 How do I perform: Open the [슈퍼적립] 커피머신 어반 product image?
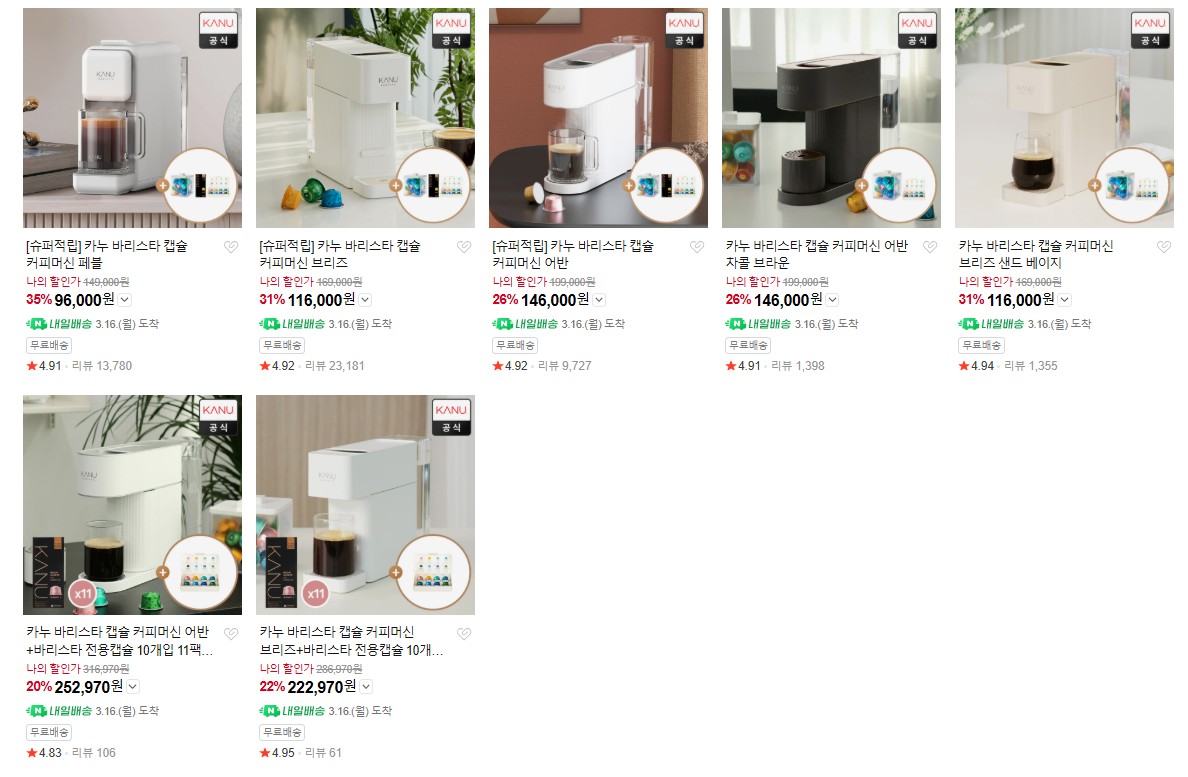pyautogui.click(x=598, y=118)
